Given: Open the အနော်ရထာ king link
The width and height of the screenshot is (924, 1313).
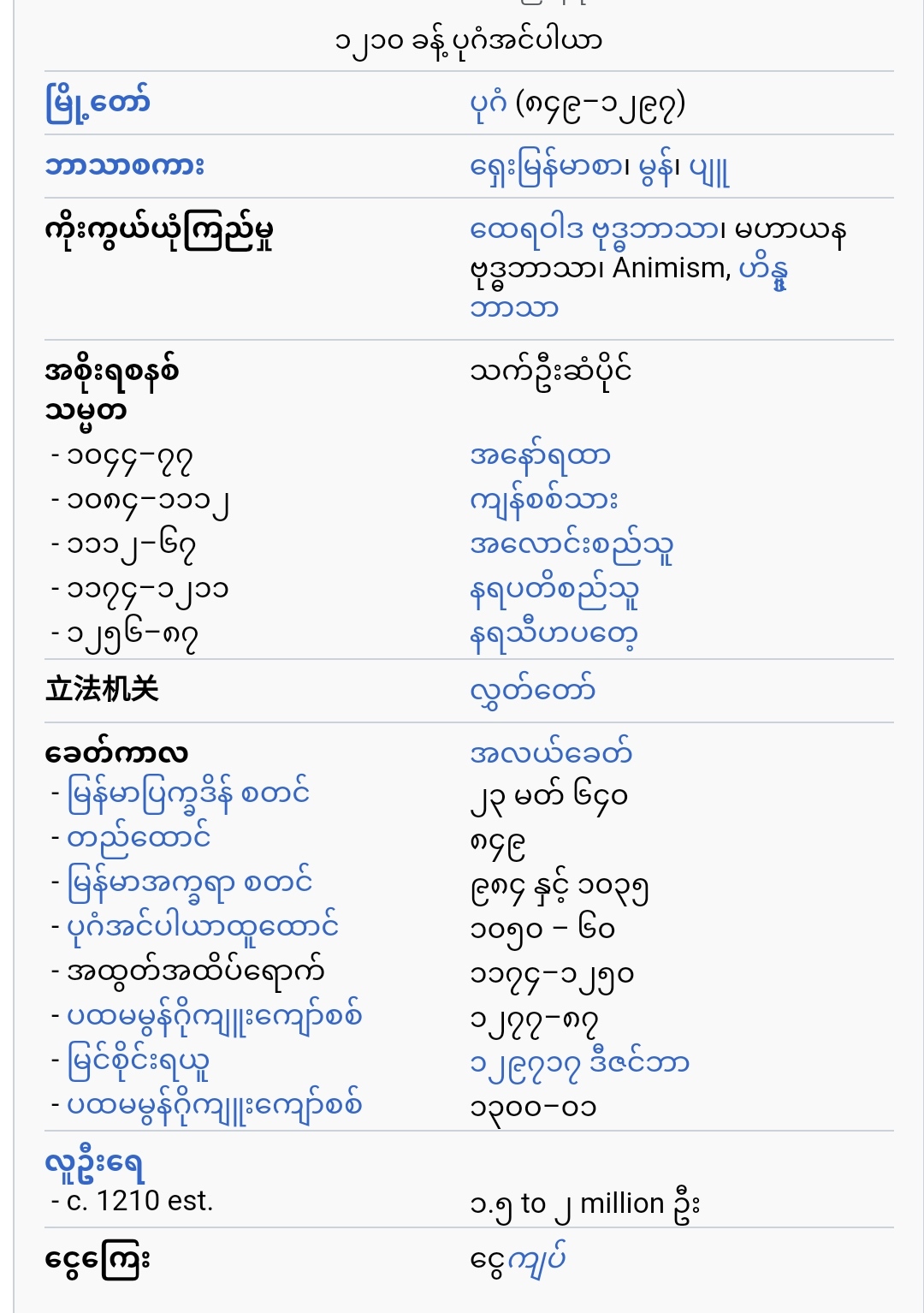Looking at the screenshot, I should [540, 455].
